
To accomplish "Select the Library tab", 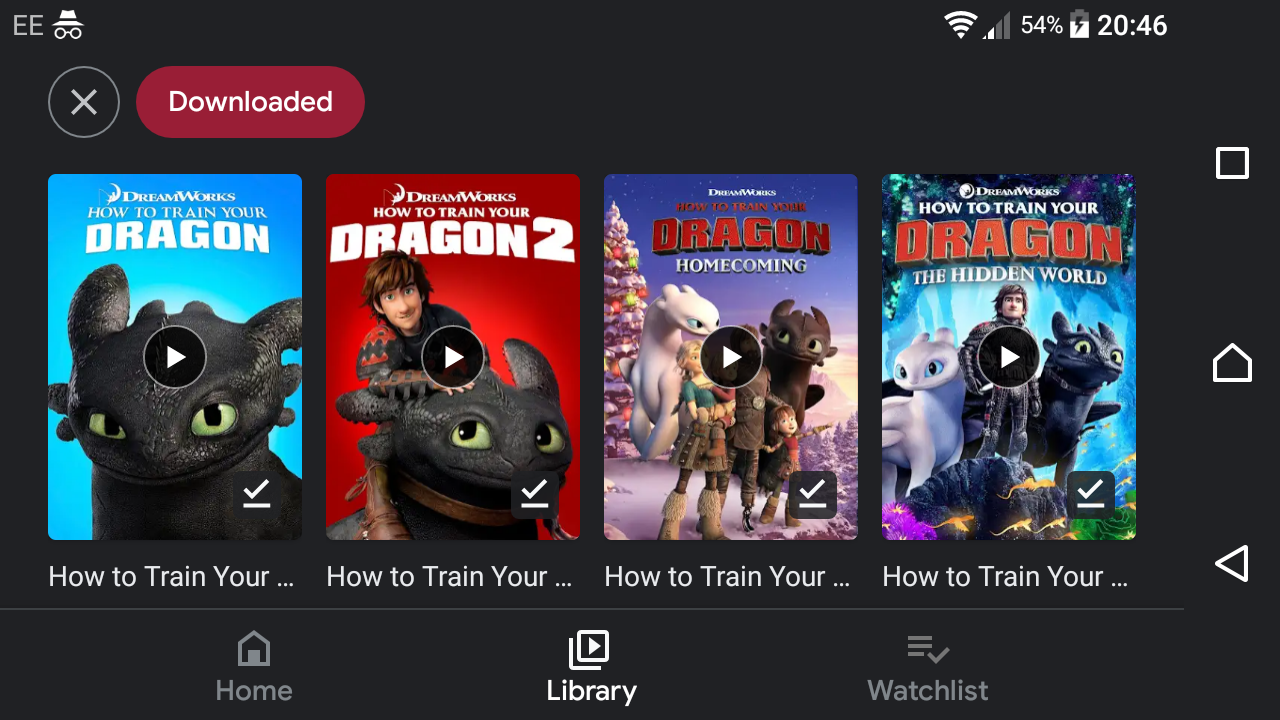I will (591, 667).
